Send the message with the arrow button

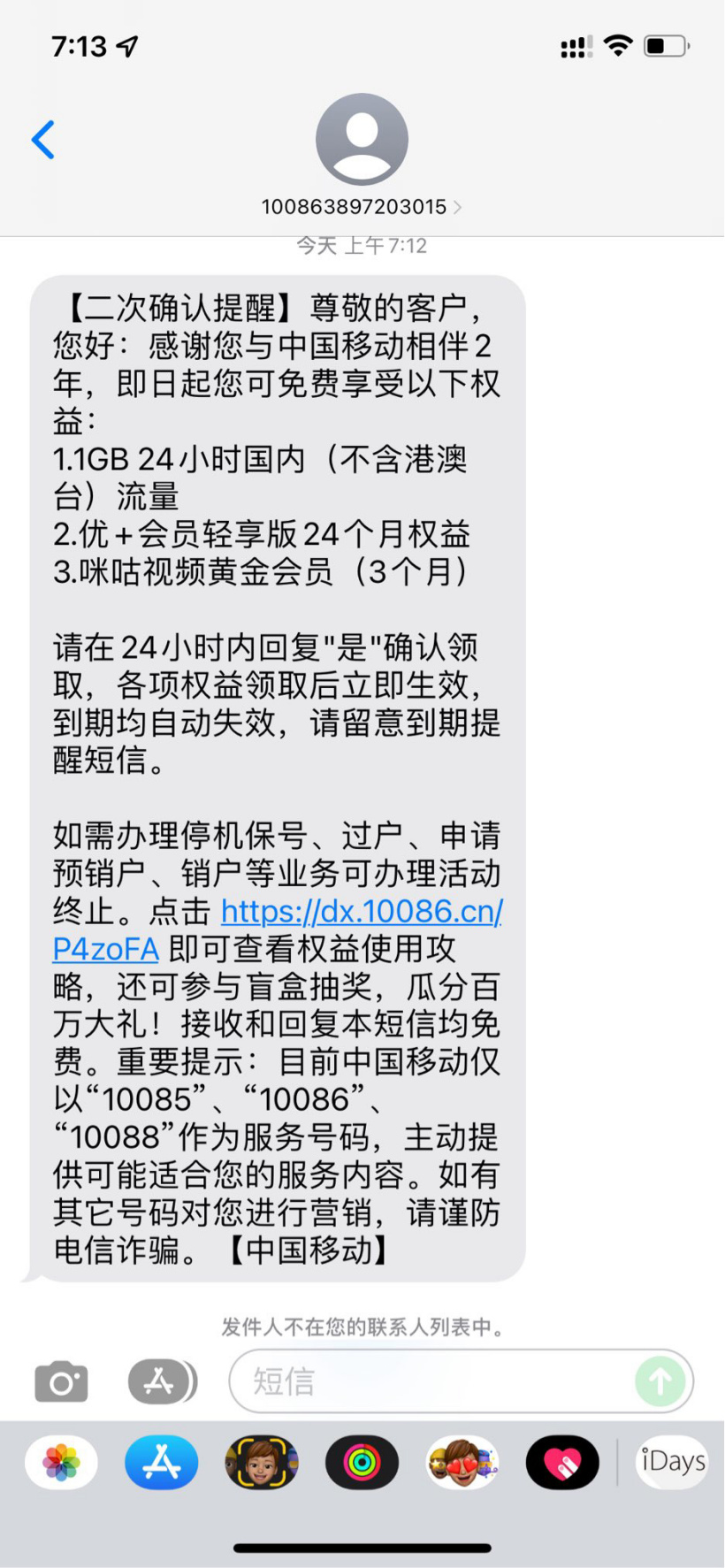click(x=660, y=1381)
